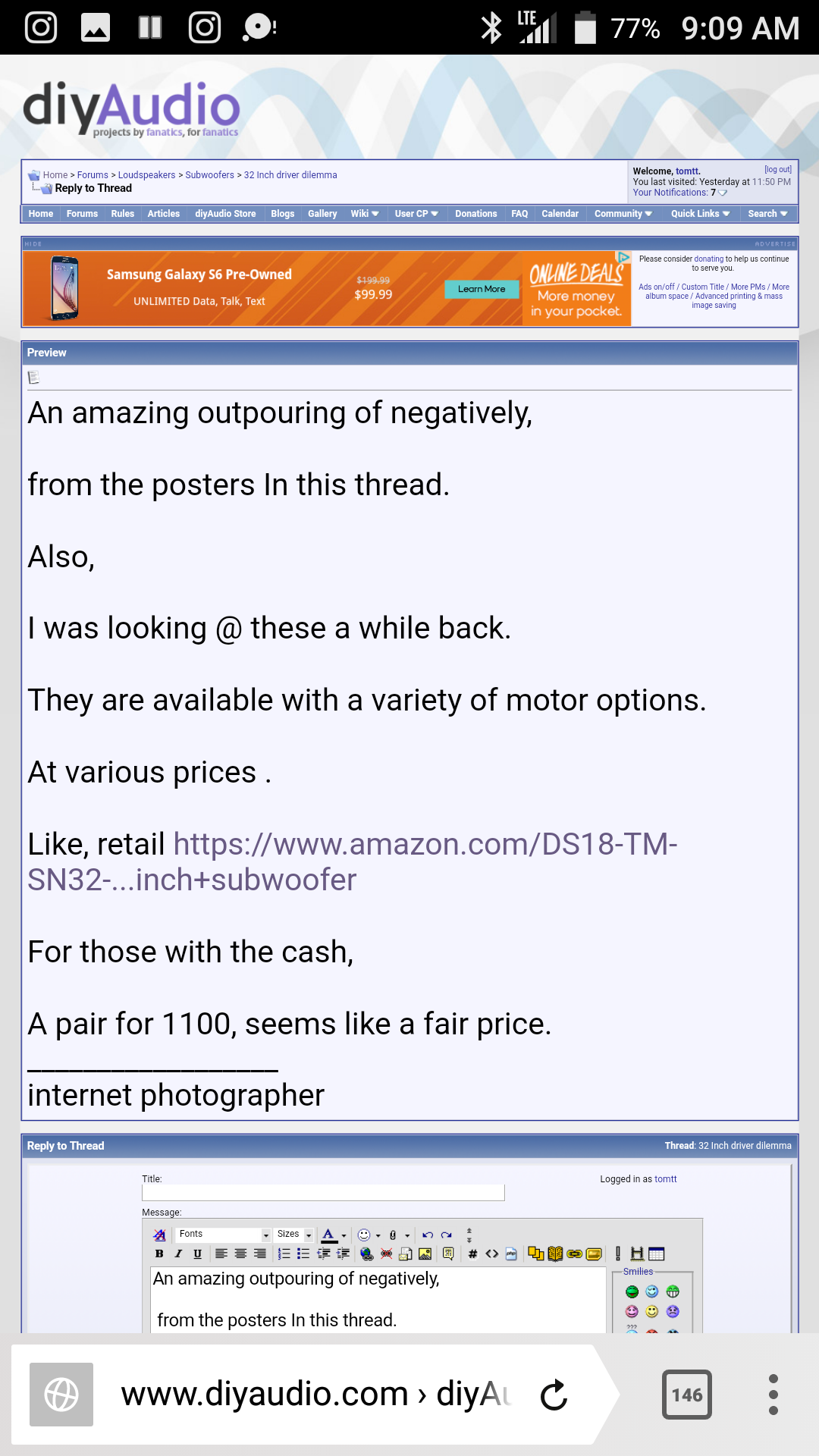819x1456 pixels.
Task: Open the Fonts dropdown in the editor
Action: pyautogui.click(x=223, y=1235)
